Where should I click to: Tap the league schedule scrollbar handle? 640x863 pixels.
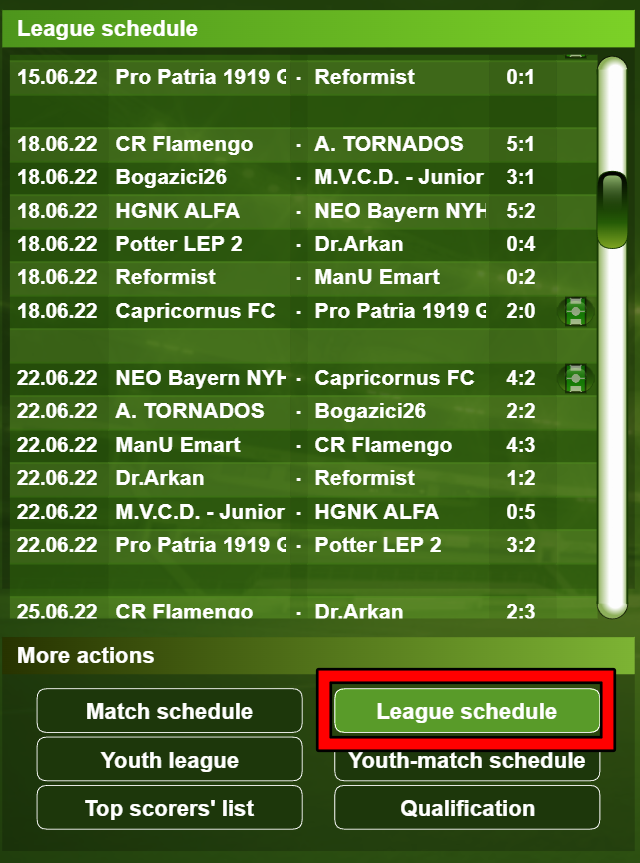click(x=611, y=210)
